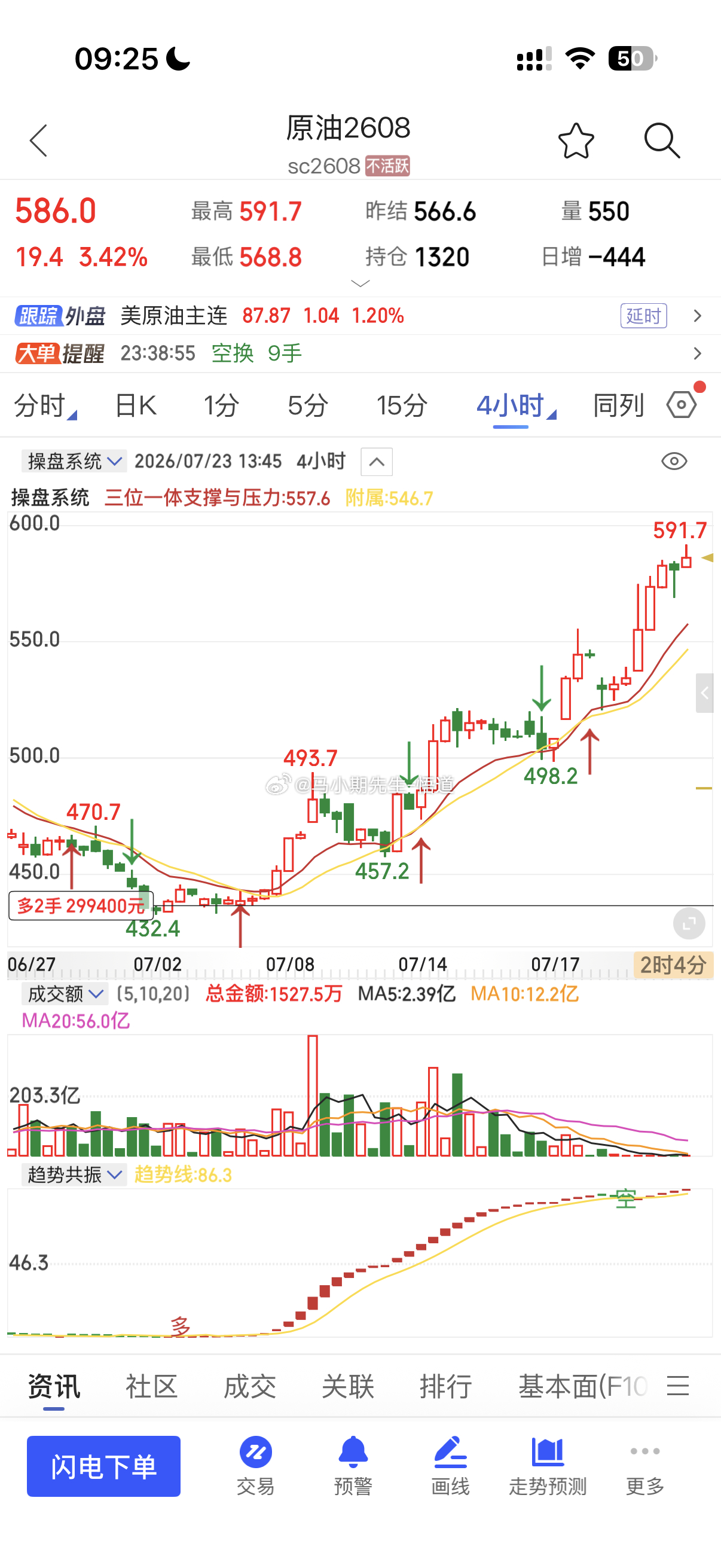Switch to the 社区 tab
The height and width of the screenshot is (1568, 721).
(151, 1386)
